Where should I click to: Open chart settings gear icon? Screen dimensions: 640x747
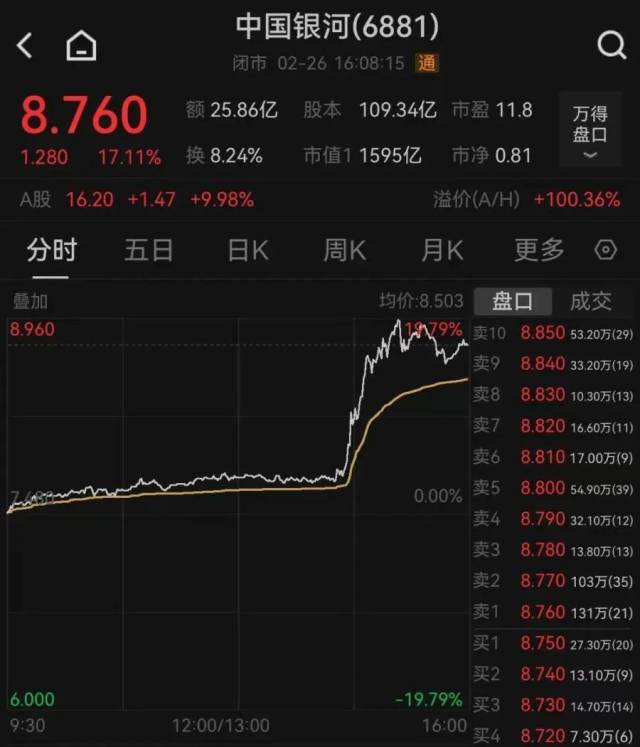(x=606, y=250)
